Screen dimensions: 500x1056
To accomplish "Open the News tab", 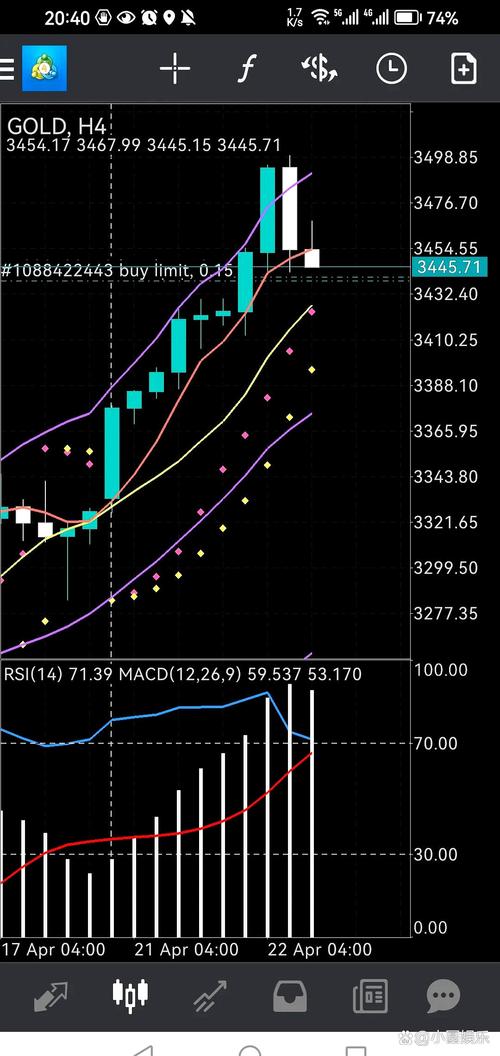I will [x=370, y=996].
